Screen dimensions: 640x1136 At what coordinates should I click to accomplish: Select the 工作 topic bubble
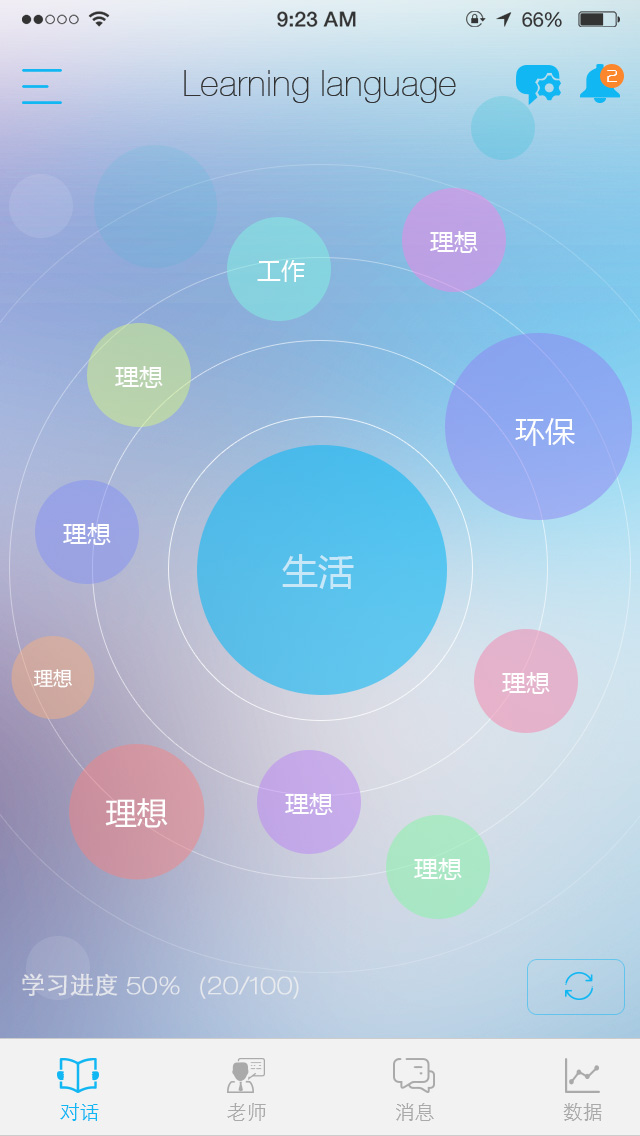click(279, 269)
